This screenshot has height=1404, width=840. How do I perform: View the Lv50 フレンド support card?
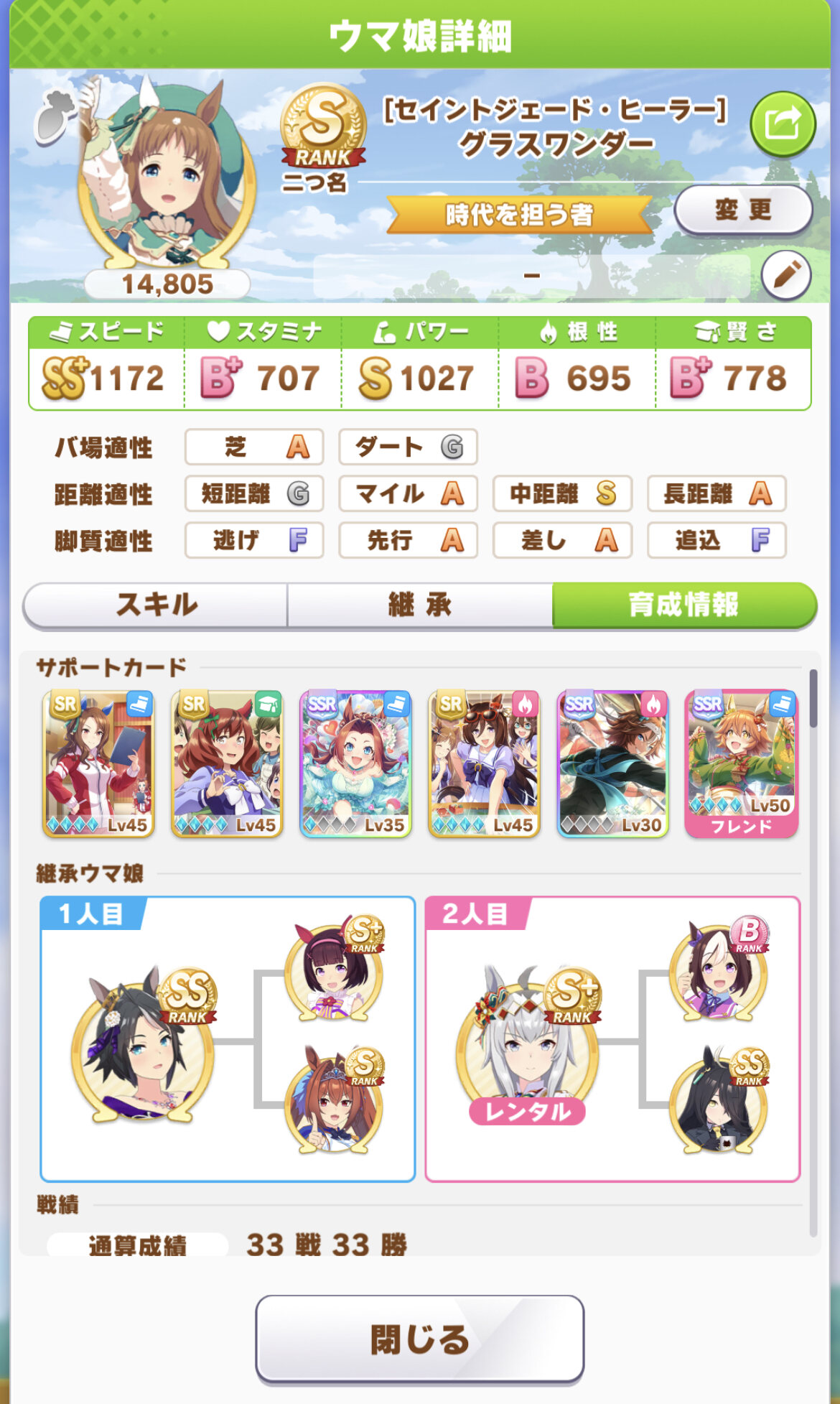pos(741,763)
